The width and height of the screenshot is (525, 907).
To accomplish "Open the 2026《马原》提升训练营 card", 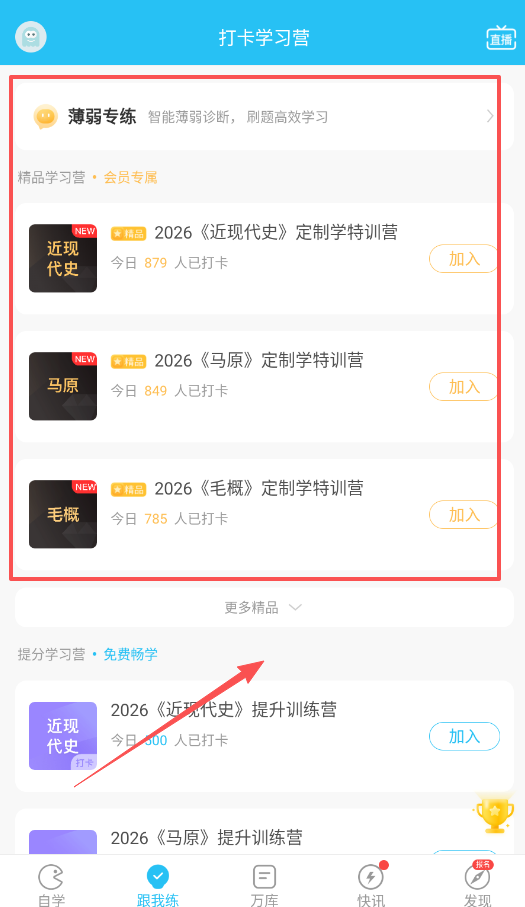I will click(264, 831).
